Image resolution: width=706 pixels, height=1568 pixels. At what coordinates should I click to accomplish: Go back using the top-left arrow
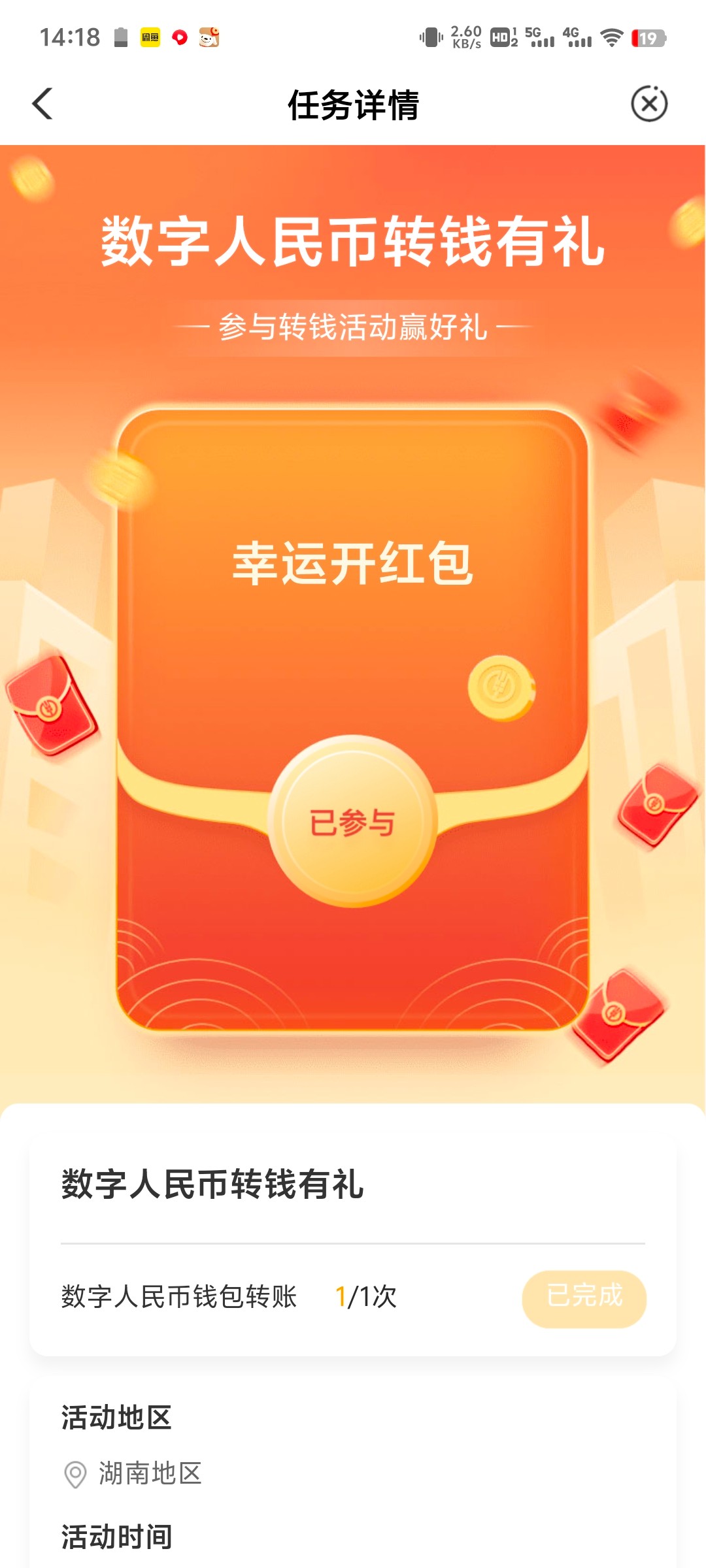42,104
